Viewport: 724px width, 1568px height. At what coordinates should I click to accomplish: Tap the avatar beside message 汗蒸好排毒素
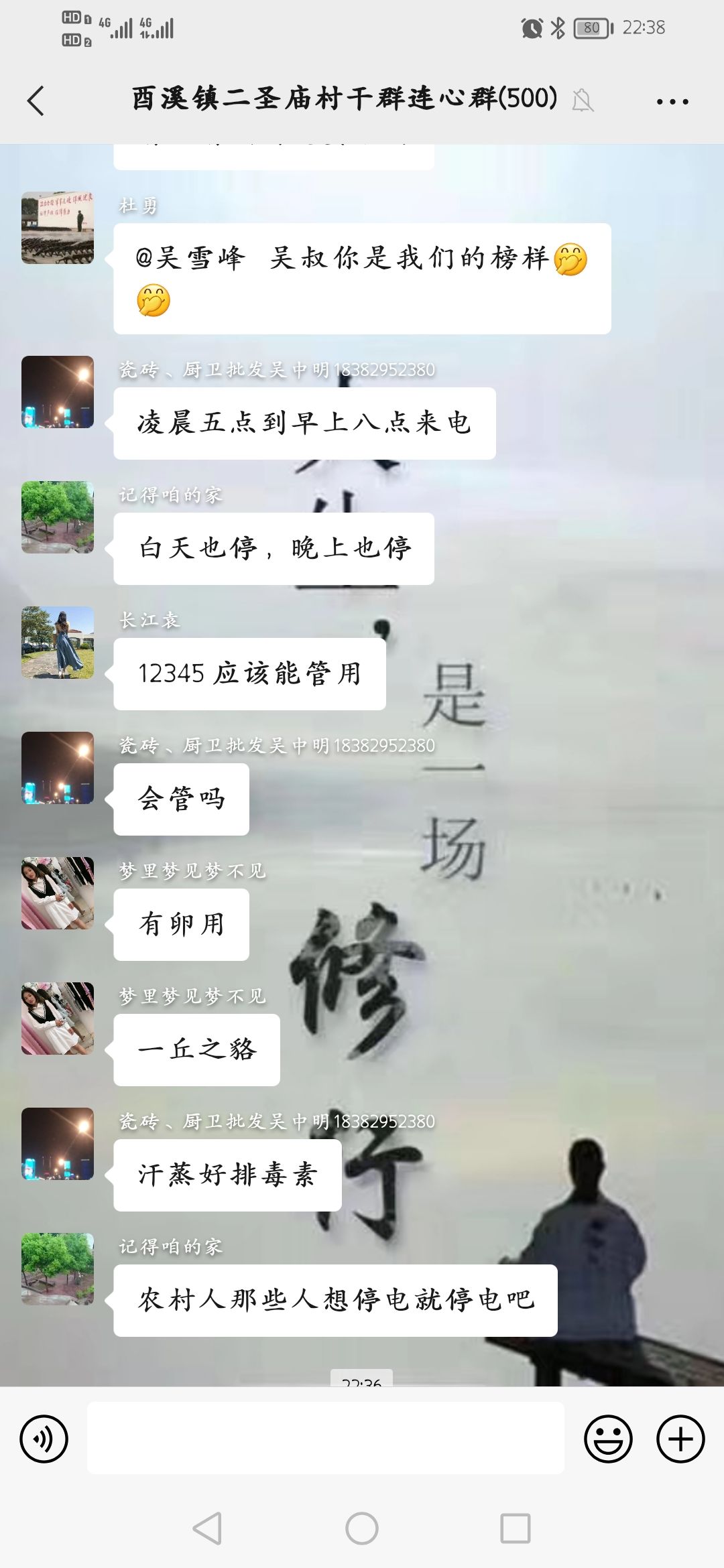(x=58, y=1144)
